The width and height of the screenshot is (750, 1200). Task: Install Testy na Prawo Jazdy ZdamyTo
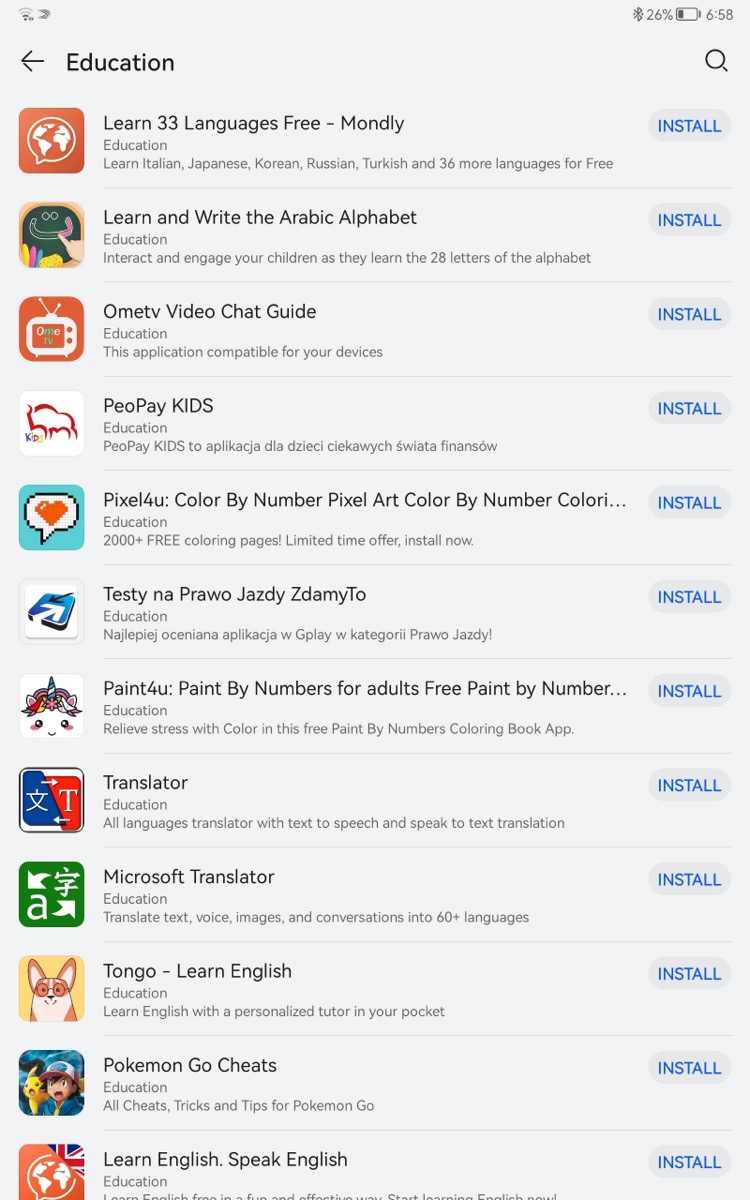(689, 597)
